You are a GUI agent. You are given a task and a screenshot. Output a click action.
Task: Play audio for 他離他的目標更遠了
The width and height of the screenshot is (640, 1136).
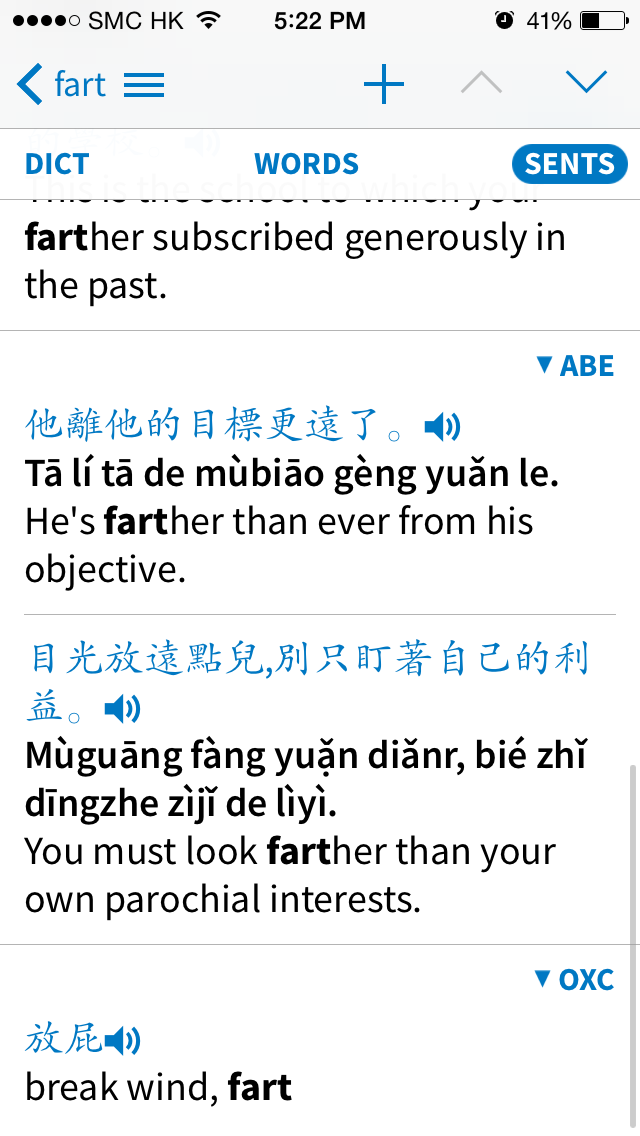tap(442, 427)
